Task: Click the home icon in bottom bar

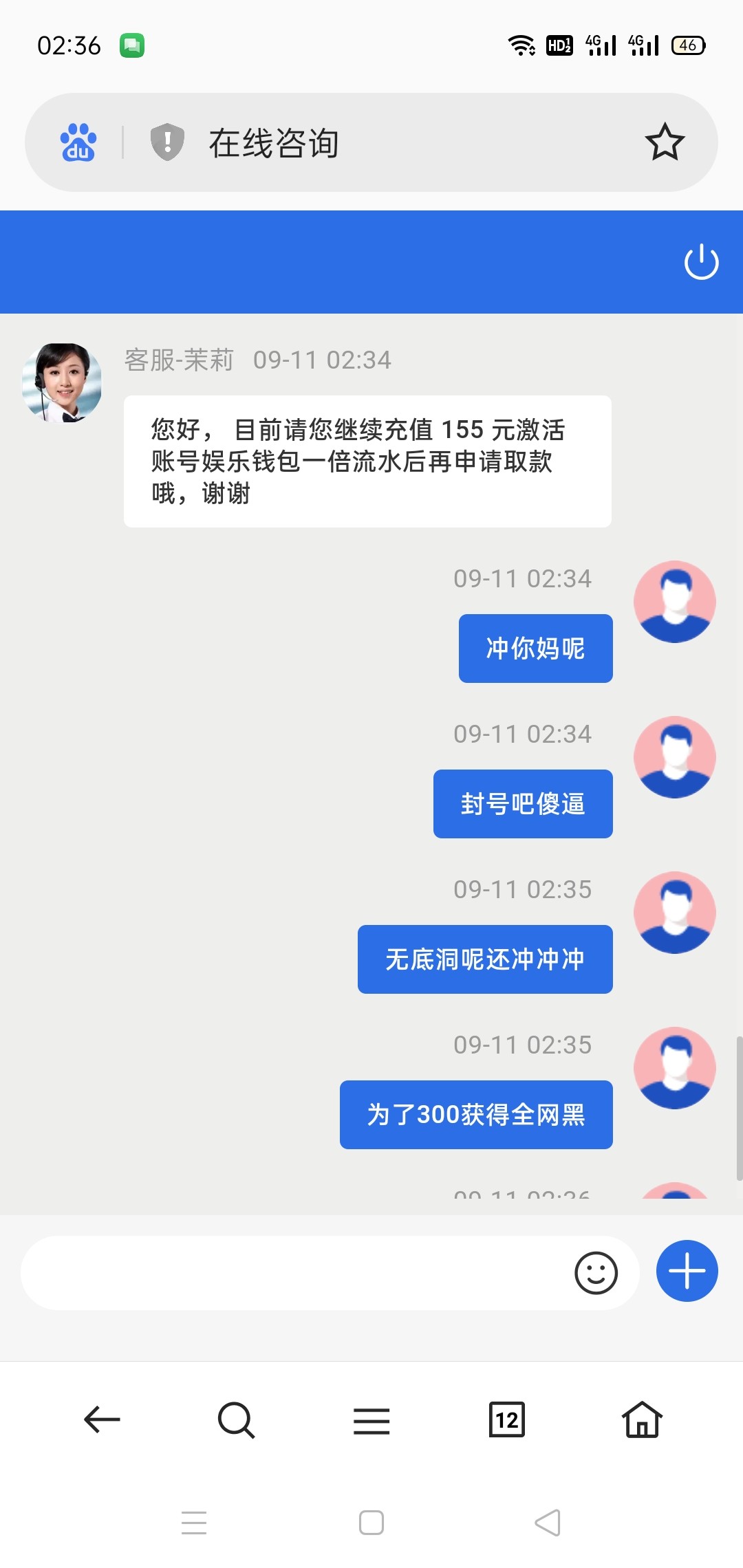Action: pyautogui.click(x=641, y=1420)
